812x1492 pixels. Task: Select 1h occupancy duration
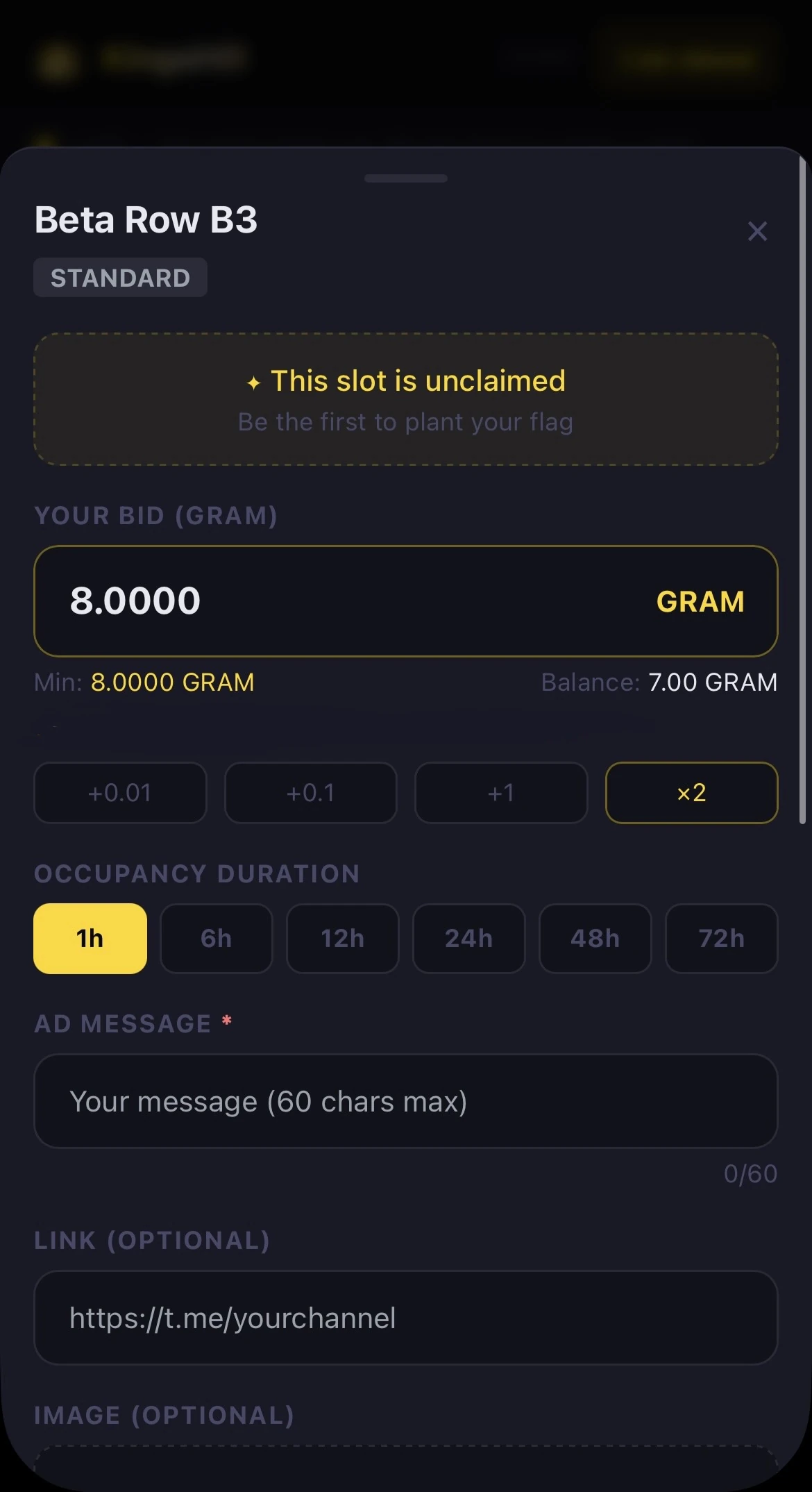[x=90, y=939]
